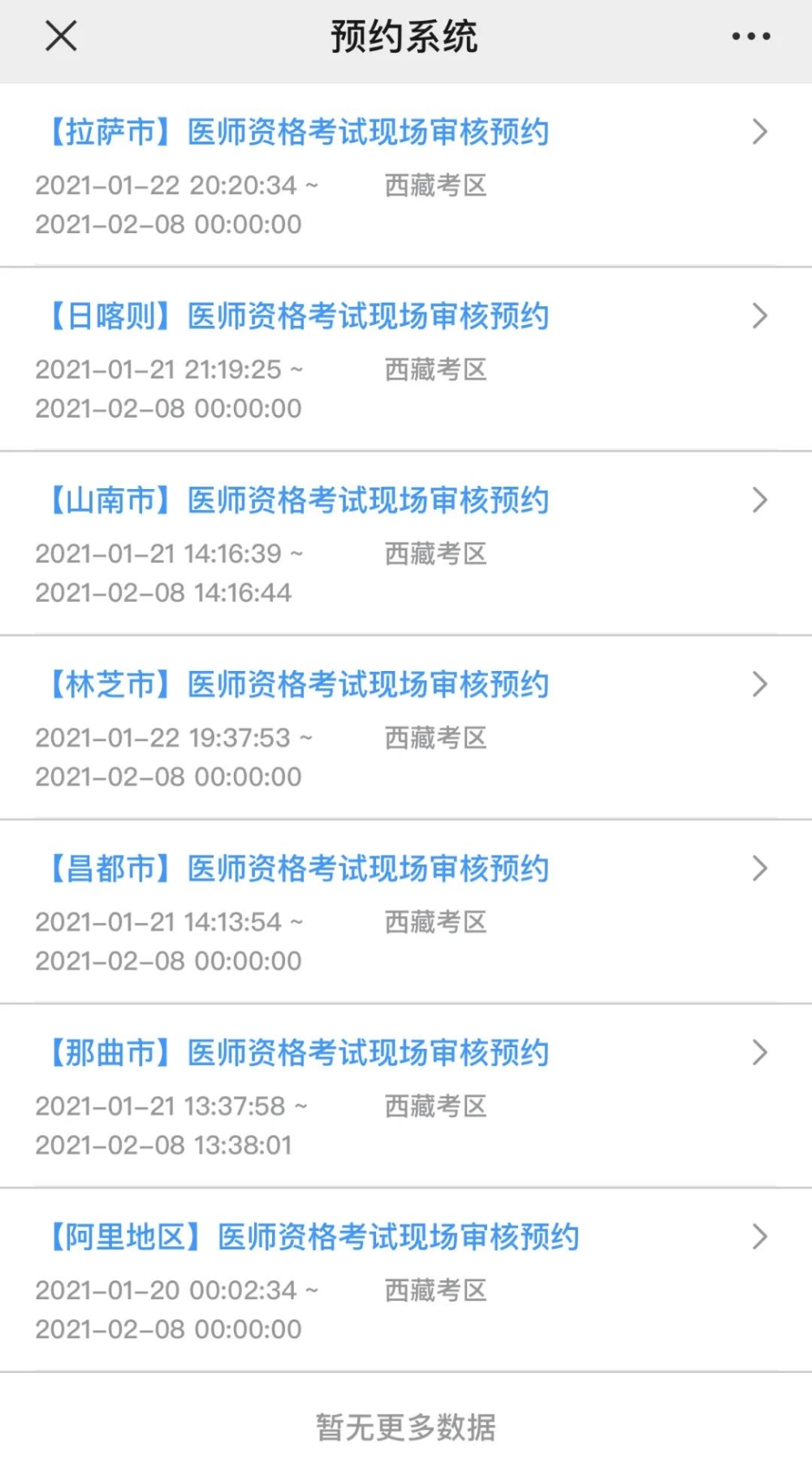Tap the chevron icon beside 山南市 entry

[x=759, y=500]
